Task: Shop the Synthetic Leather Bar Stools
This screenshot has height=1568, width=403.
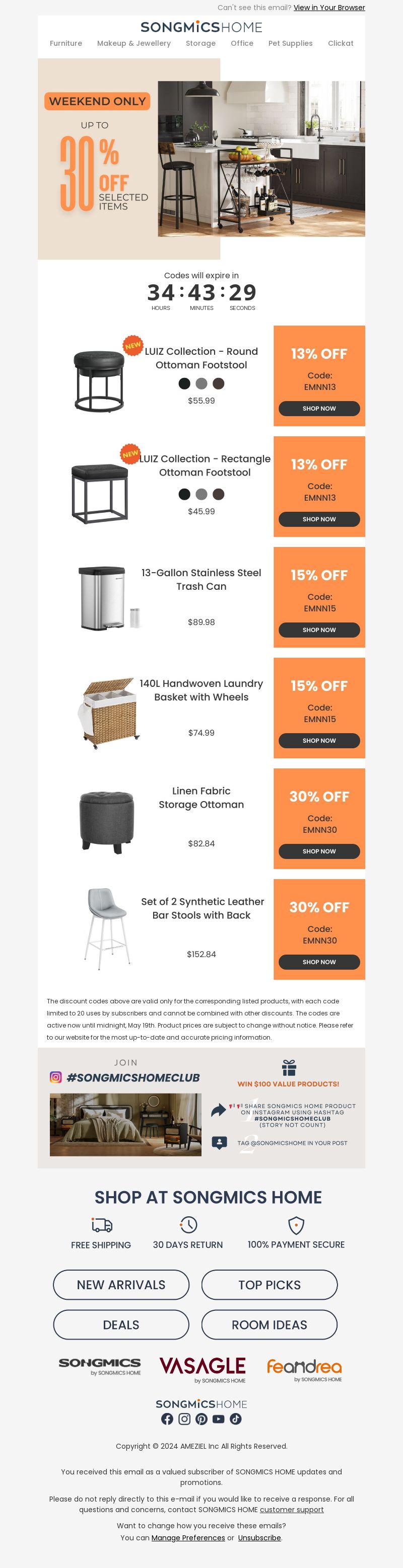Action: click(x=319, y=962)
